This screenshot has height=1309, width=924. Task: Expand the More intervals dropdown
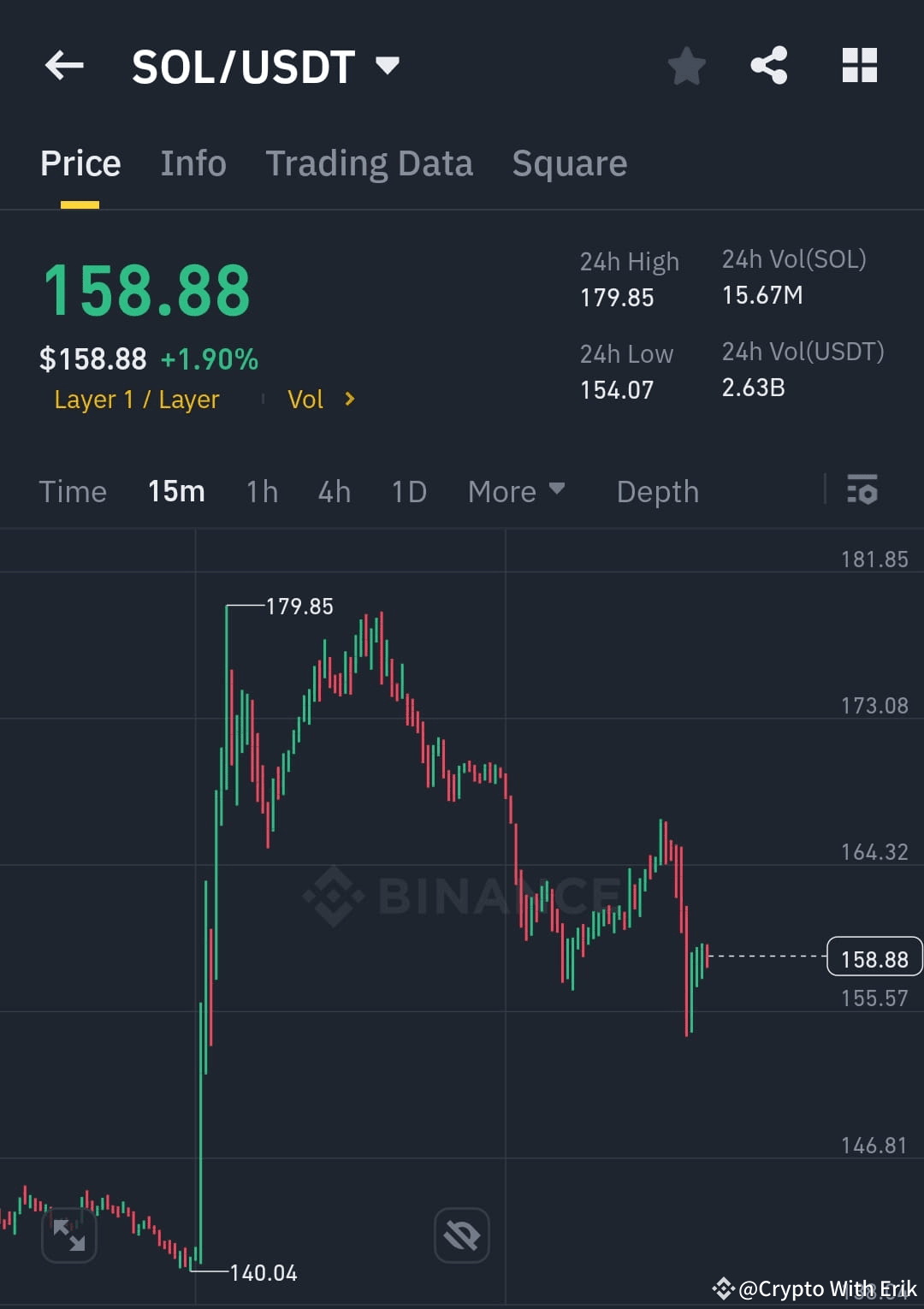point(517,491)
